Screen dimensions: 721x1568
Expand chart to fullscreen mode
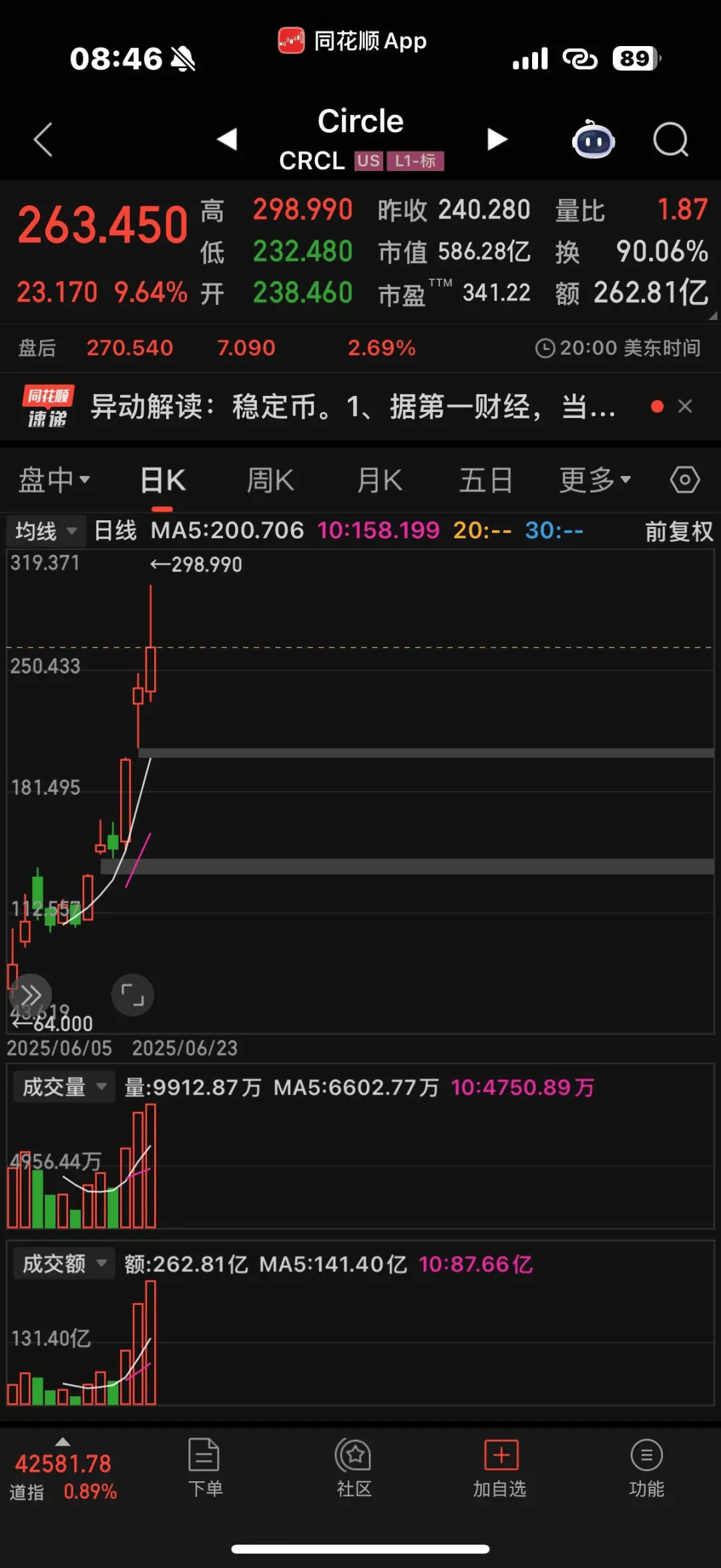pos(133,995)
